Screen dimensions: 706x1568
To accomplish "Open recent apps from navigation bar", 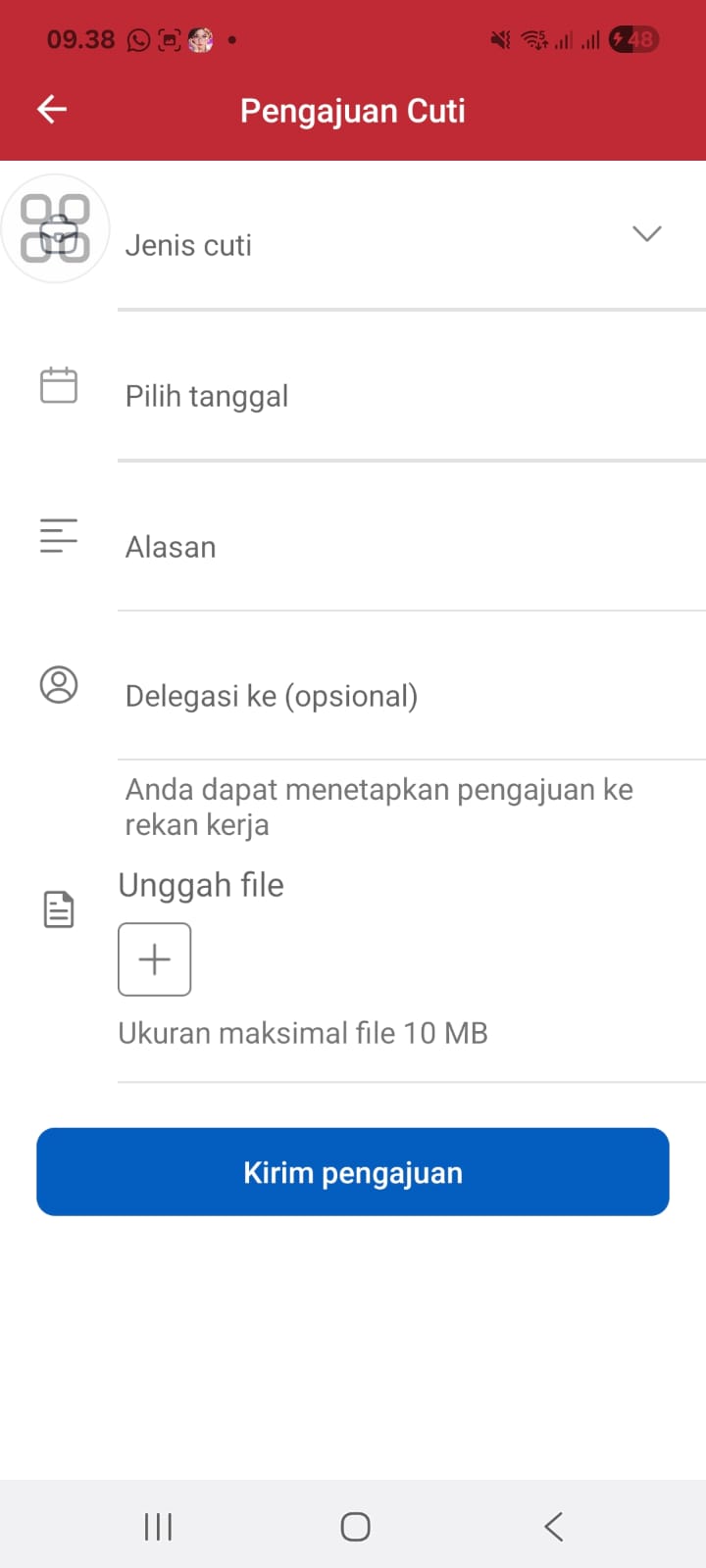I will click(x=158, y=1526).
